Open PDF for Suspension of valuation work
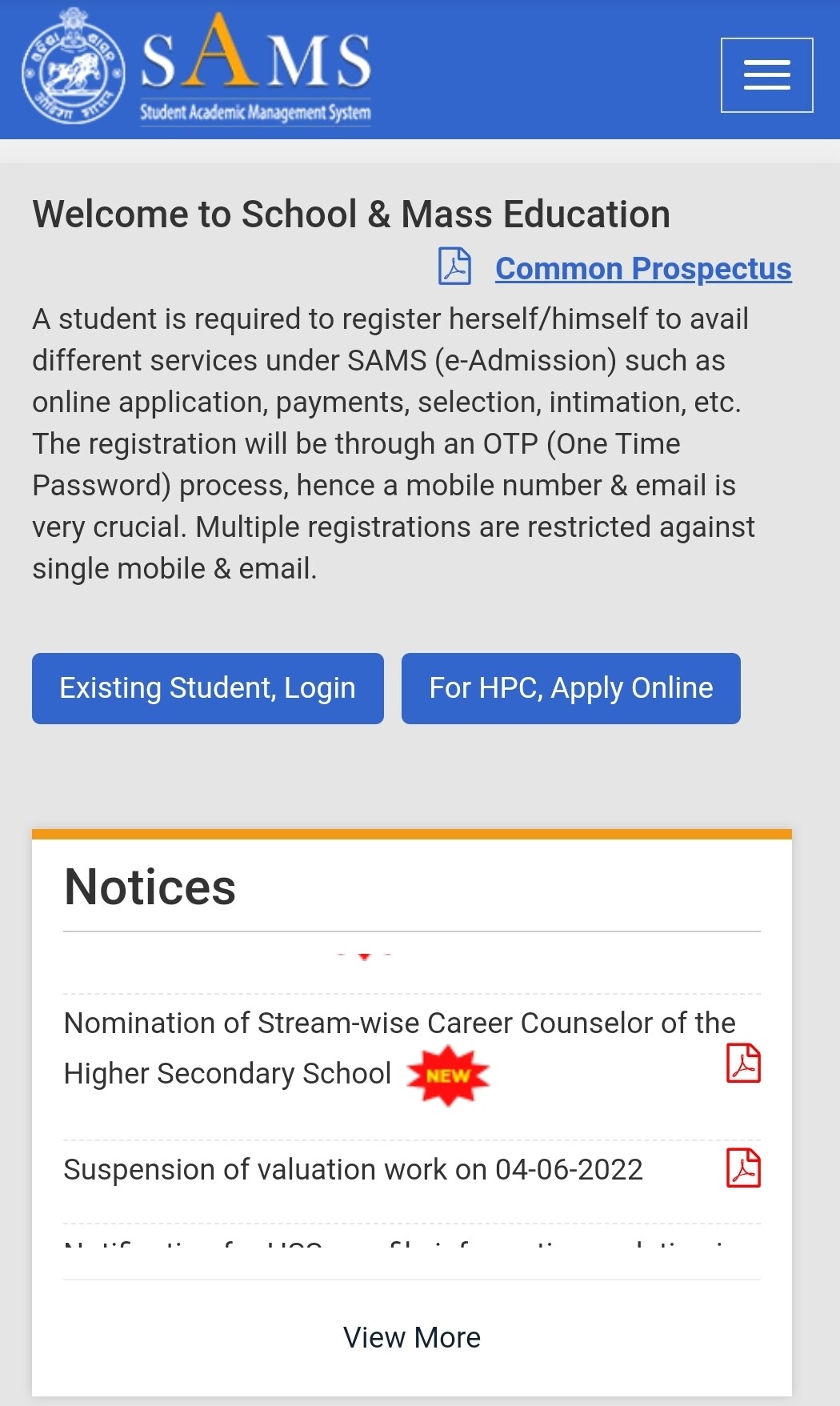 pos(743,1168)
